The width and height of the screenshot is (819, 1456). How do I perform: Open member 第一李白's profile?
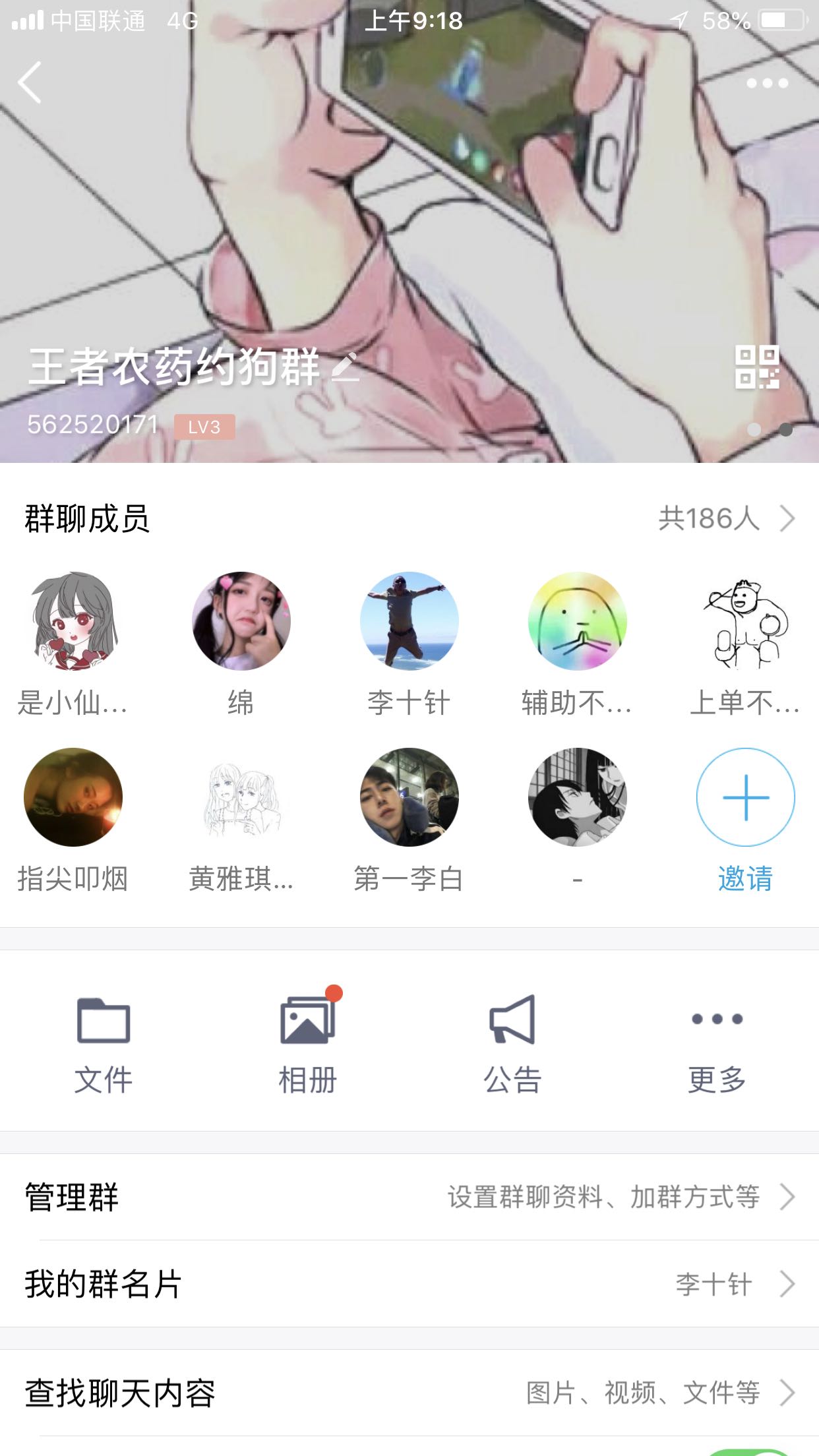[409, 797]
